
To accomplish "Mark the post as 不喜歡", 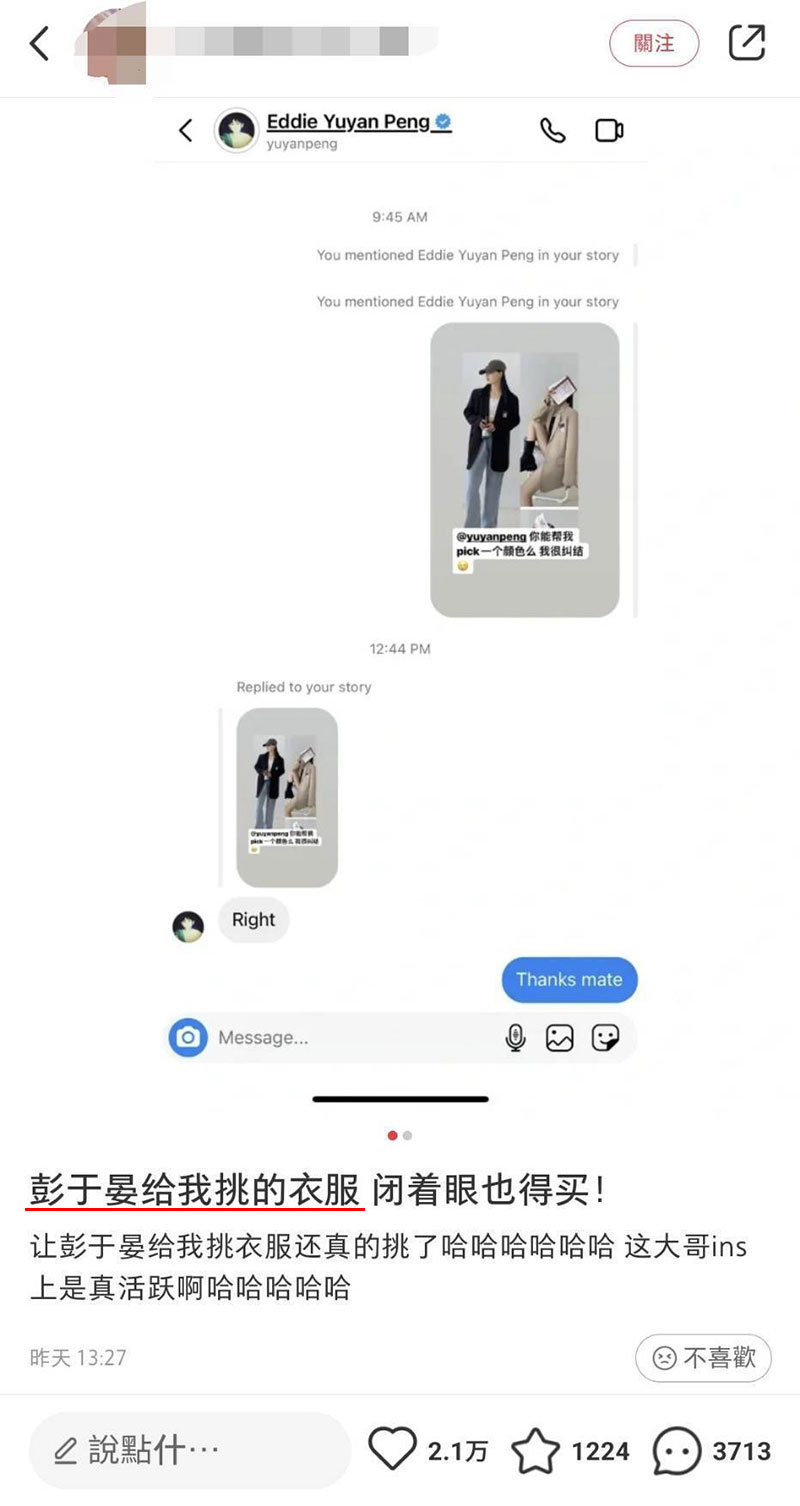I will tap(703, 1358).
